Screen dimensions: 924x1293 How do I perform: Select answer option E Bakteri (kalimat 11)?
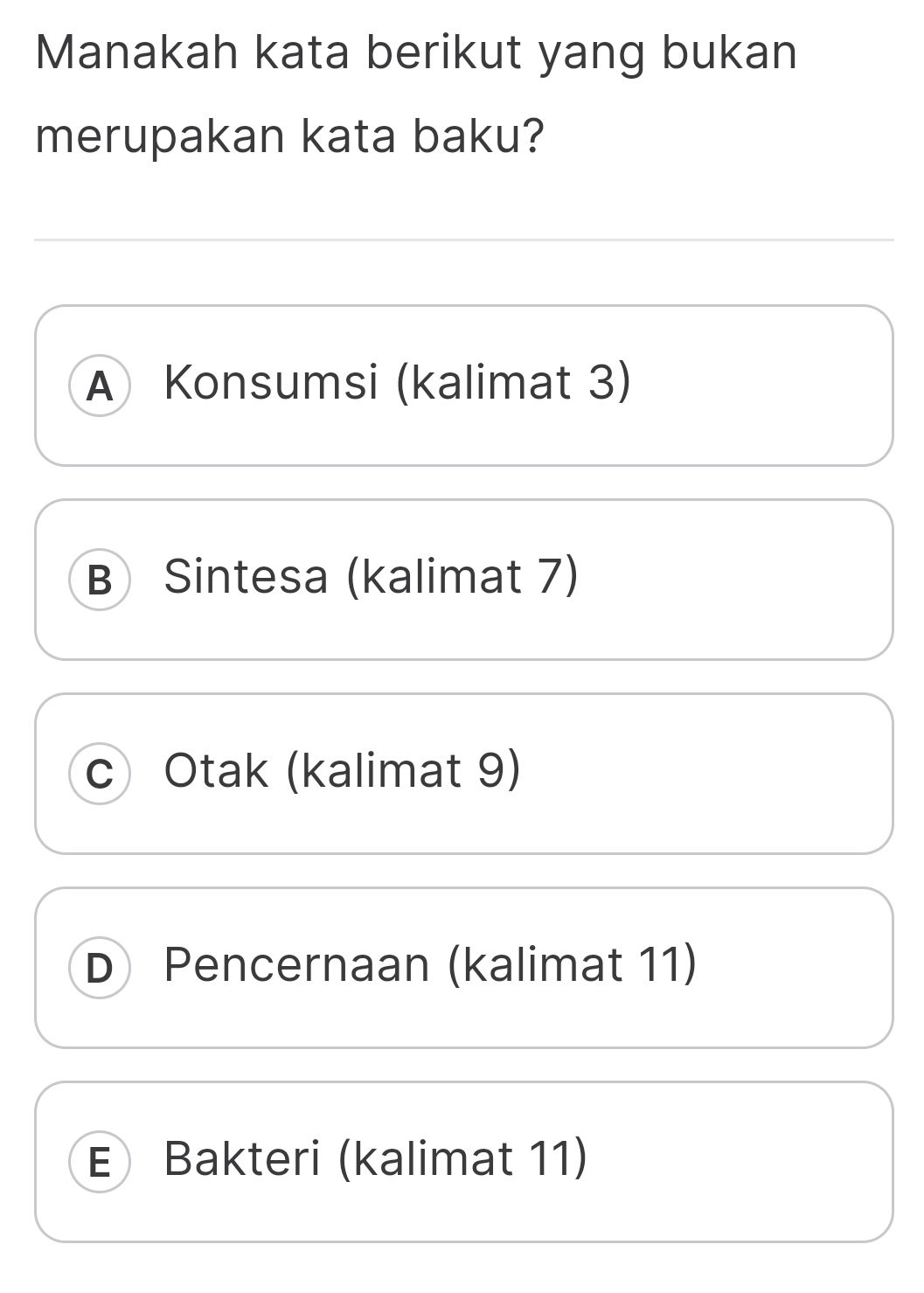coord(462,1160)
